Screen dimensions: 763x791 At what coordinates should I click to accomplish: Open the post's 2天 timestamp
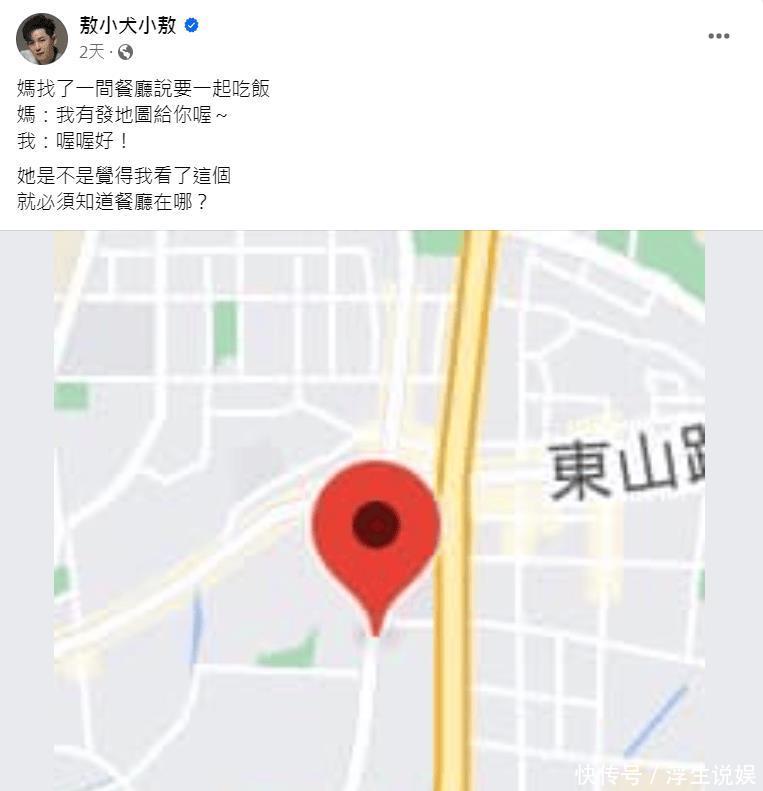92,52
